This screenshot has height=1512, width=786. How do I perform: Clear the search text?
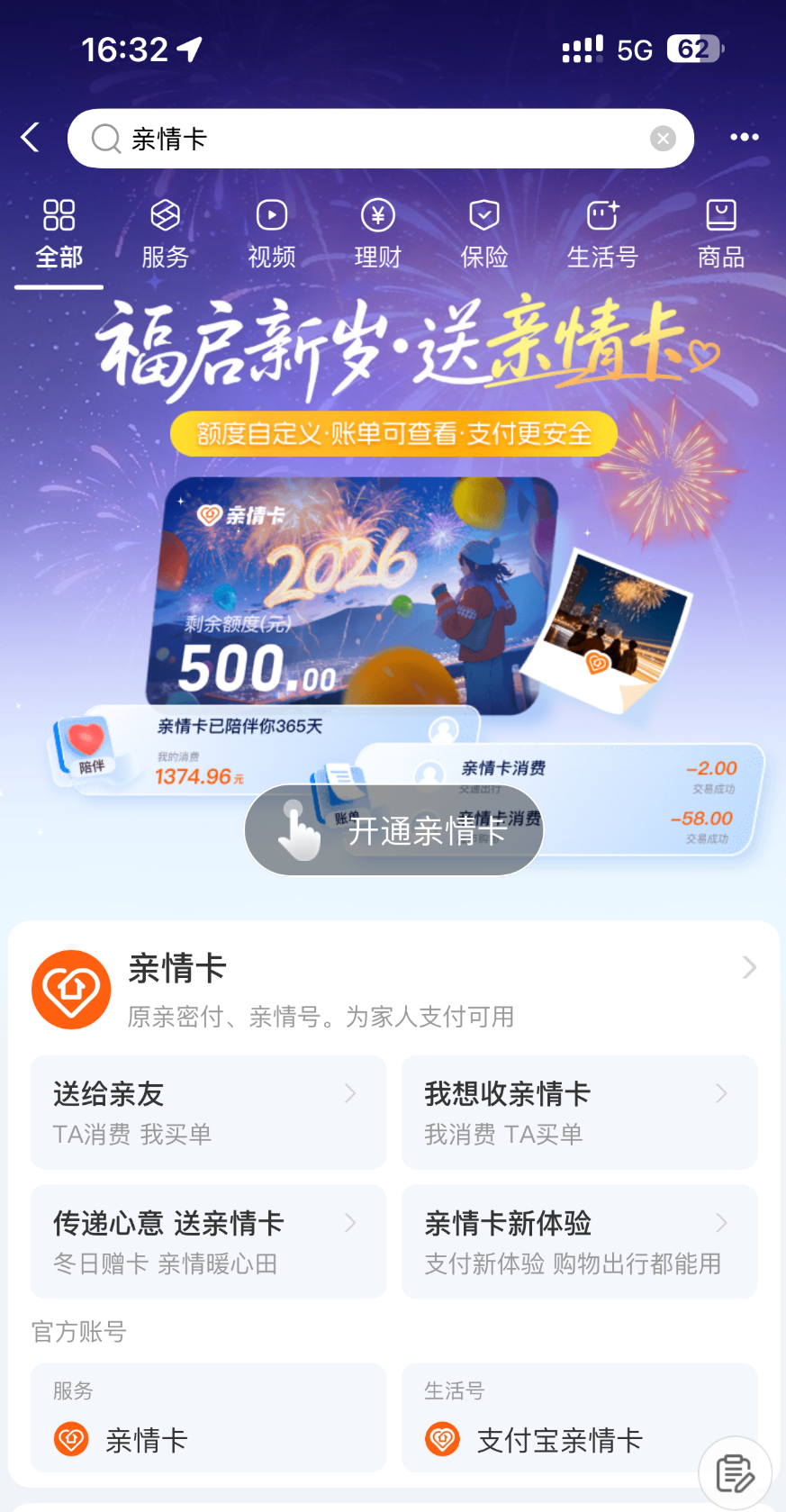[663, 139]
